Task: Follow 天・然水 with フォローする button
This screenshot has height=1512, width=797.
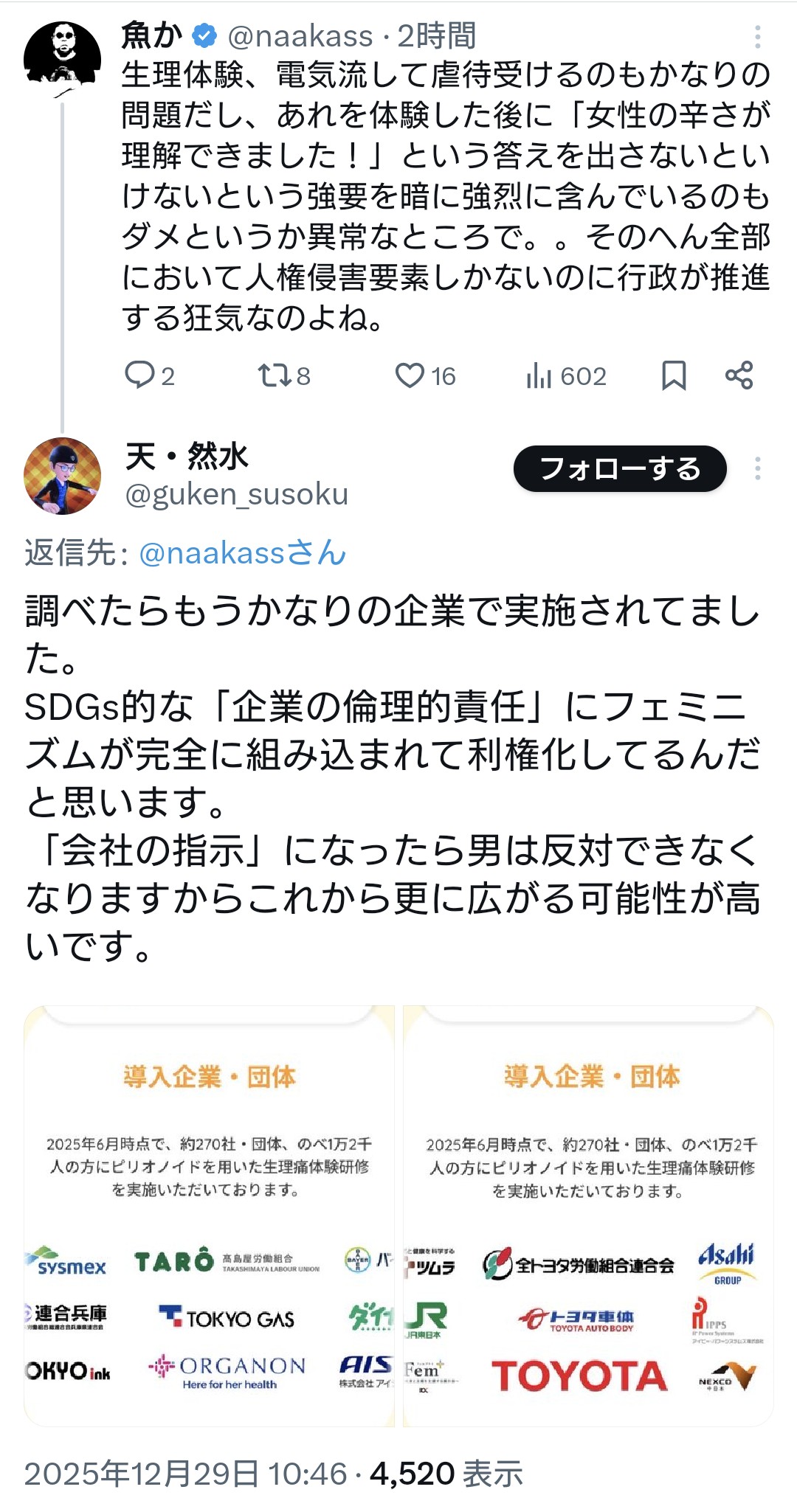Action: [x=620, y=469]
